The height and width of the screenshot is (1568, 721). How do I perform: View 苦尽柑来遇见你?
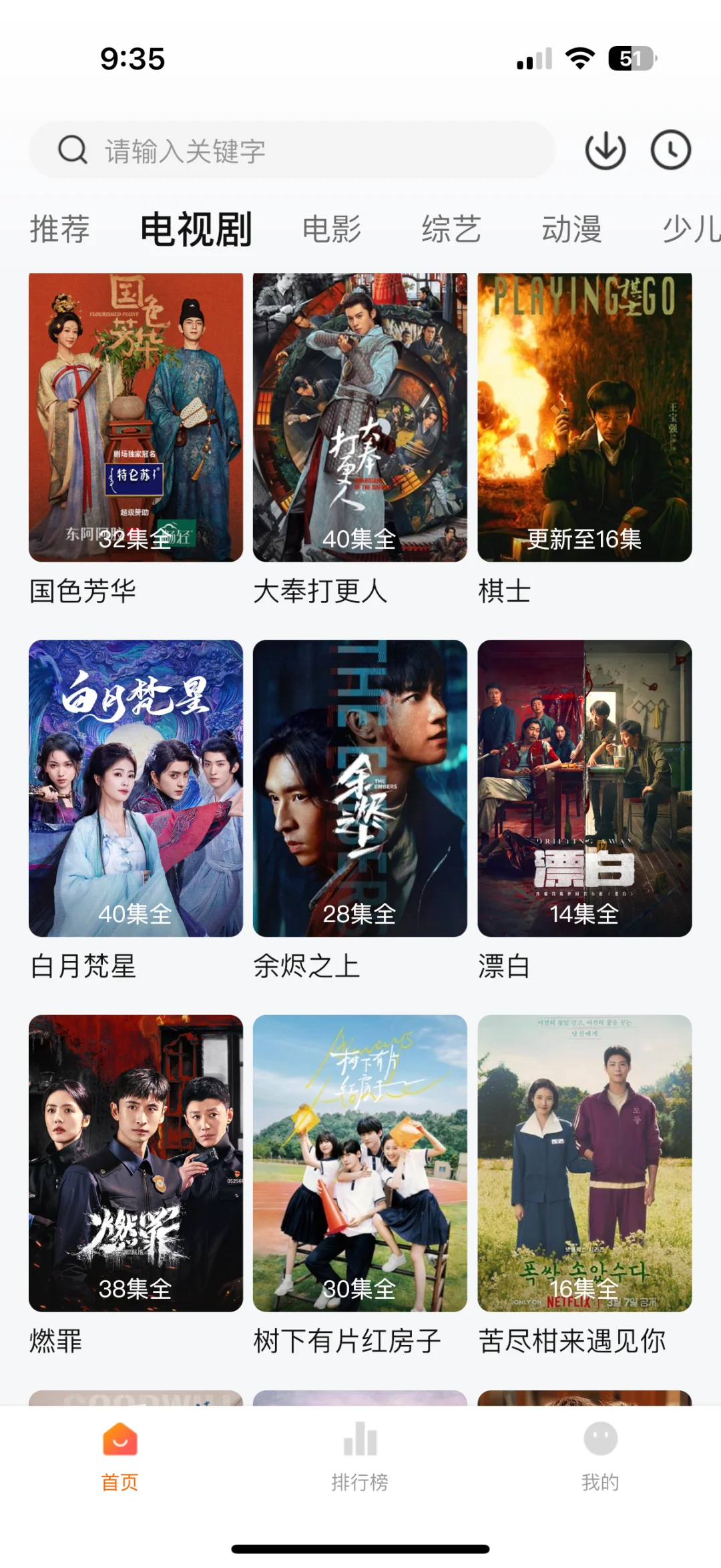tap(584, 1163)
